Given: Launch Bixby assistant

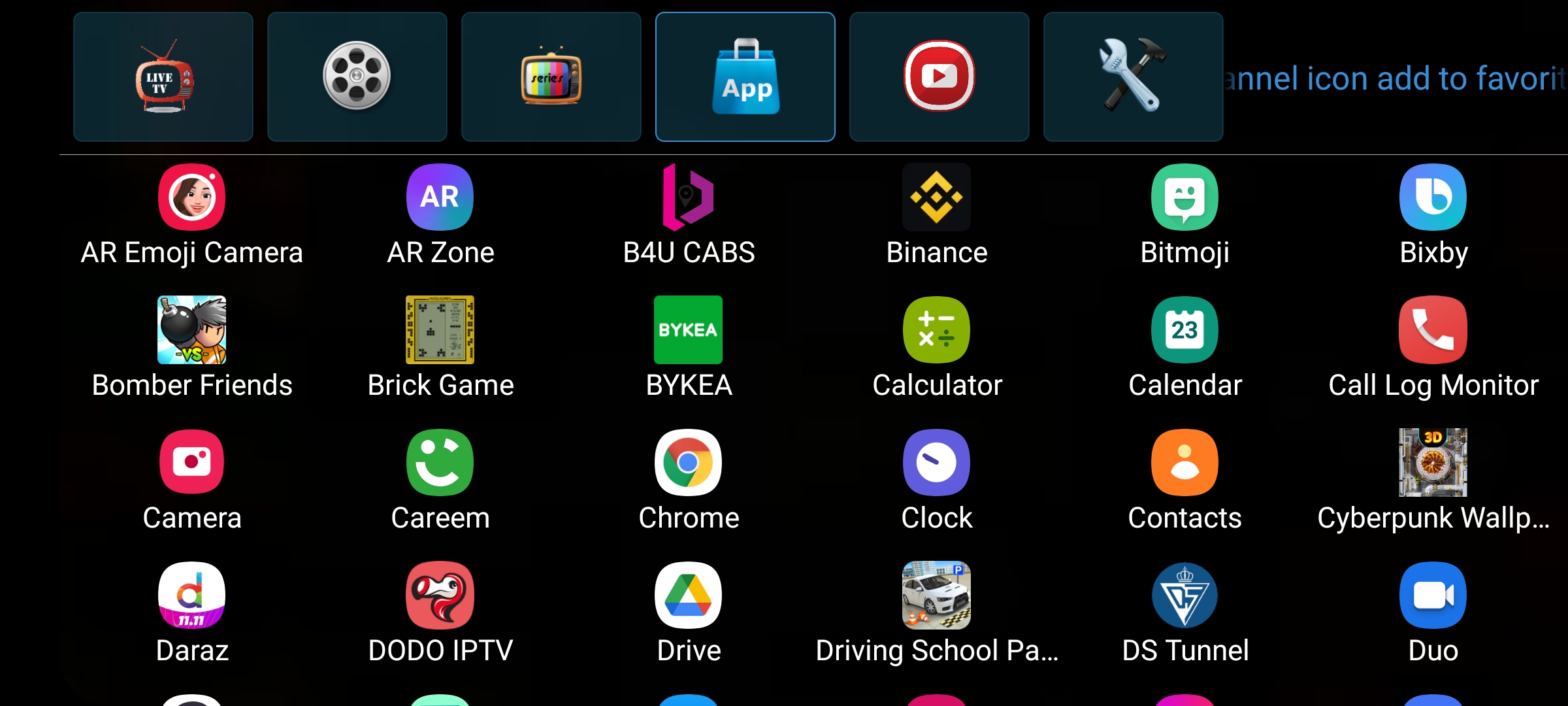Looking at the screenshot, I should (1433, 197).
